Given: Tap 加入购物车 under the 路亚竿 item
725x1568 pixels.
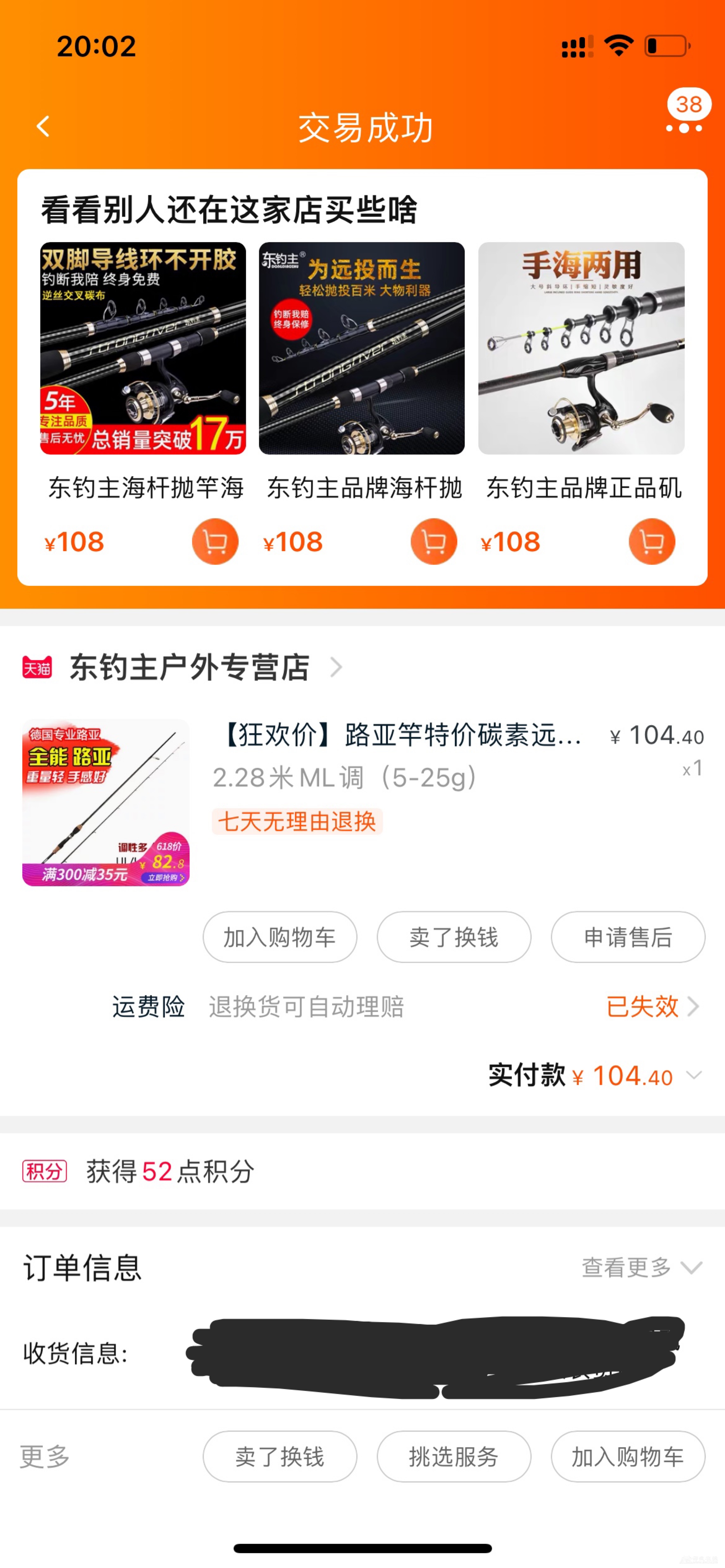Looking at the screenshot, I should (280, 937).
